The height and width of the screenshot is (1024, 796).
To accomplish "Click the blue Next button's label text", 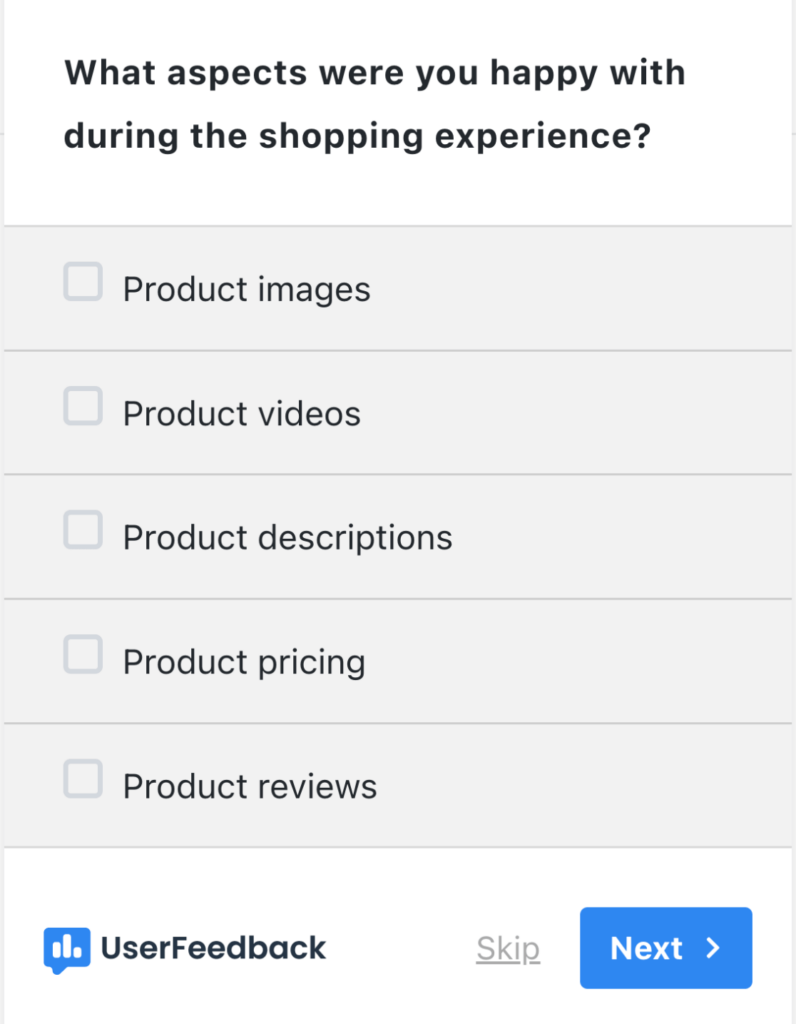I will pos(648,948).
